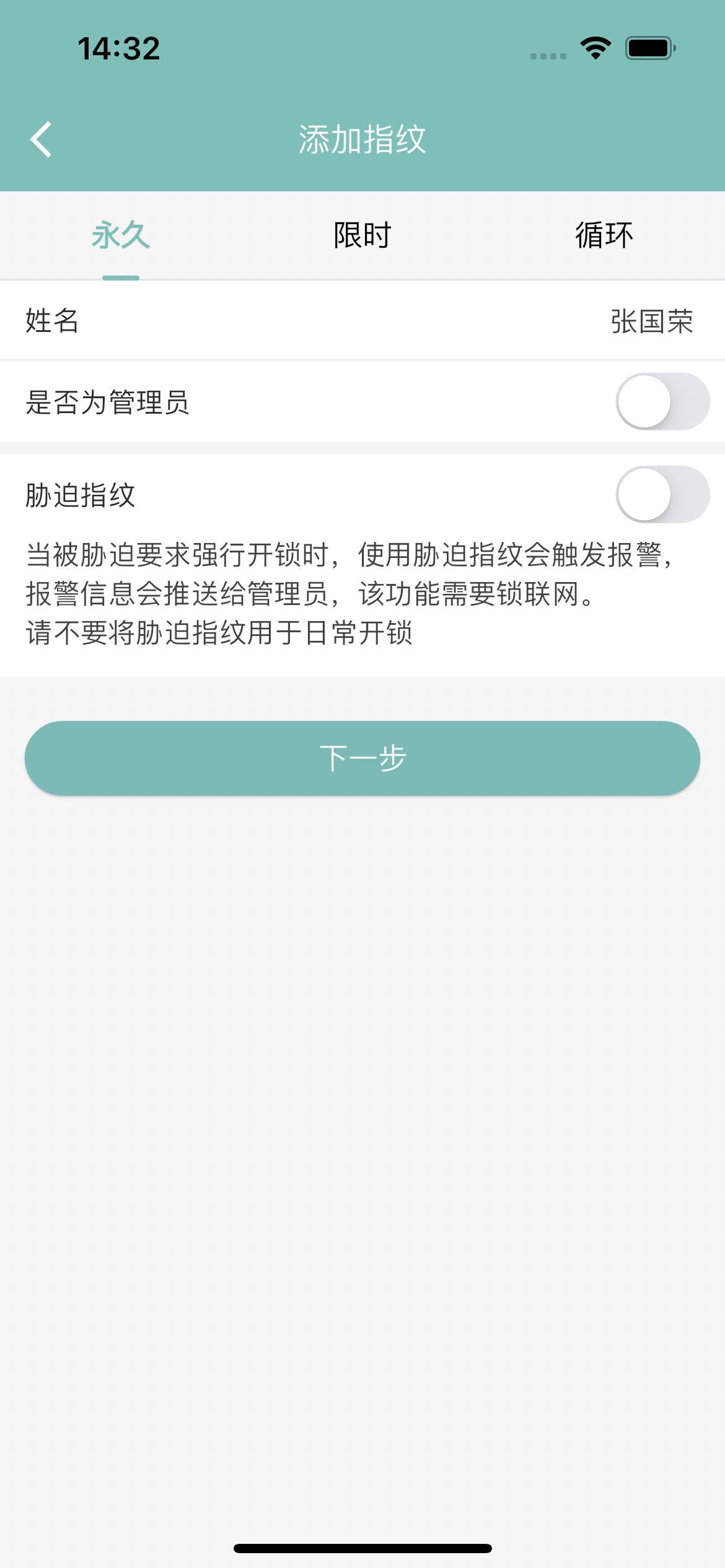Tap the underline indicator beneath 永久
This screenshot has height=1568, width=725.
(x=121, y=279)
